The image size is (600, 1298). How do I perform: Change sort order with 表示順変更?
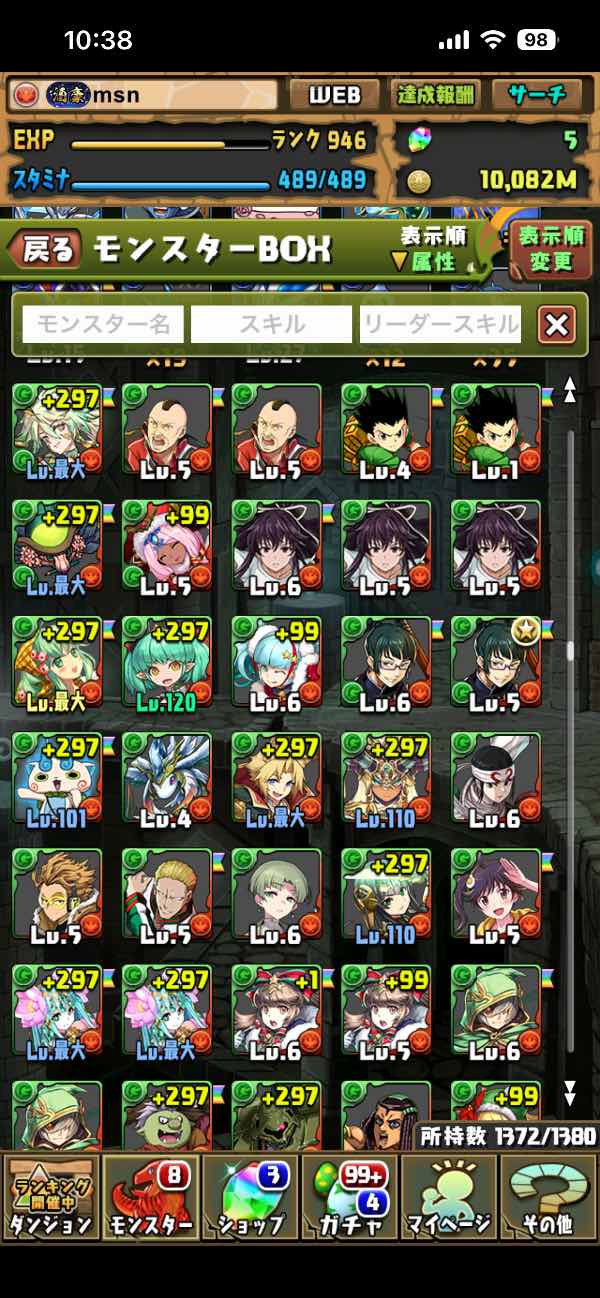[x=550, y=250]
